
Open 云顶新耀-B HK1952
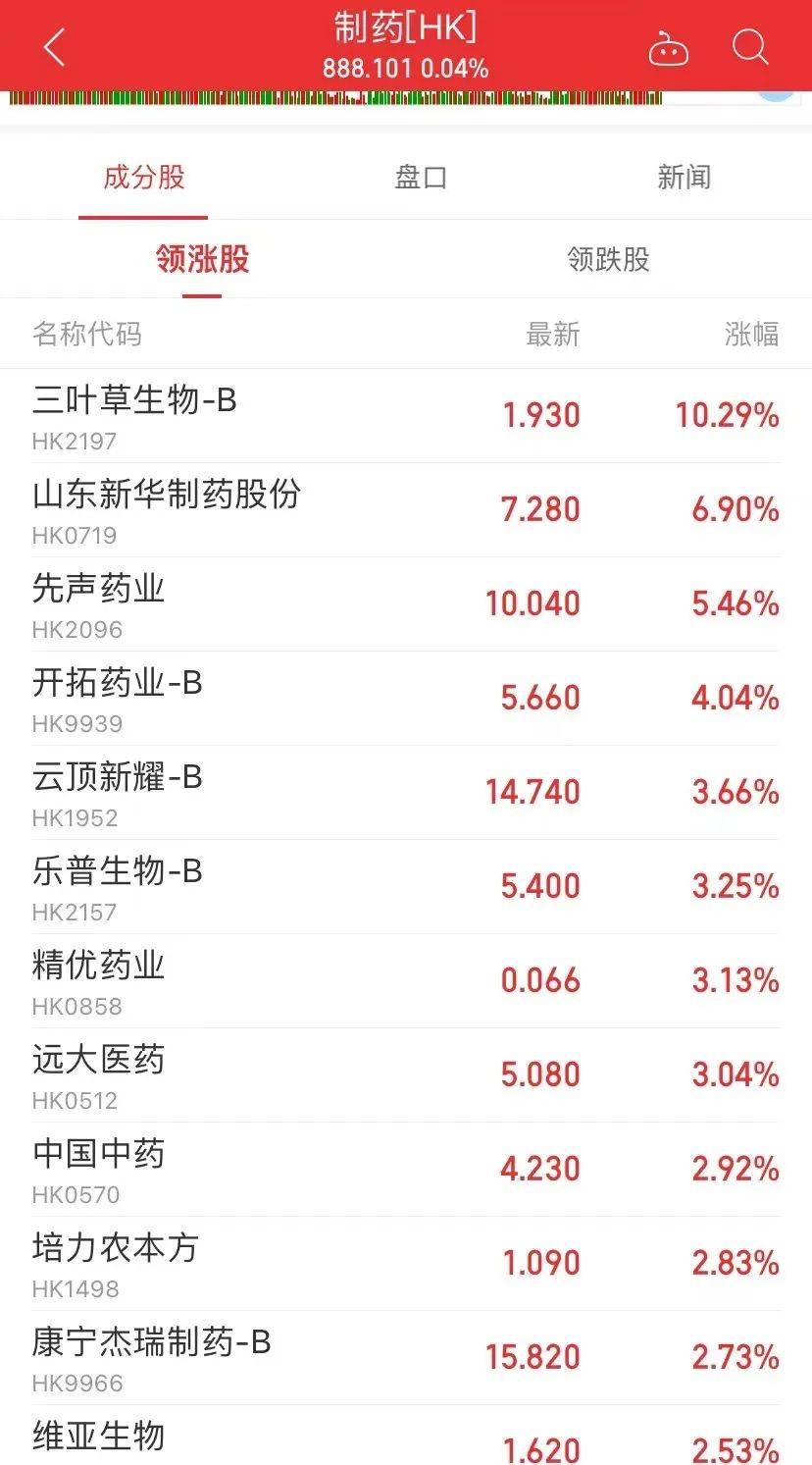pyautogui.click(x=406, y=793)
